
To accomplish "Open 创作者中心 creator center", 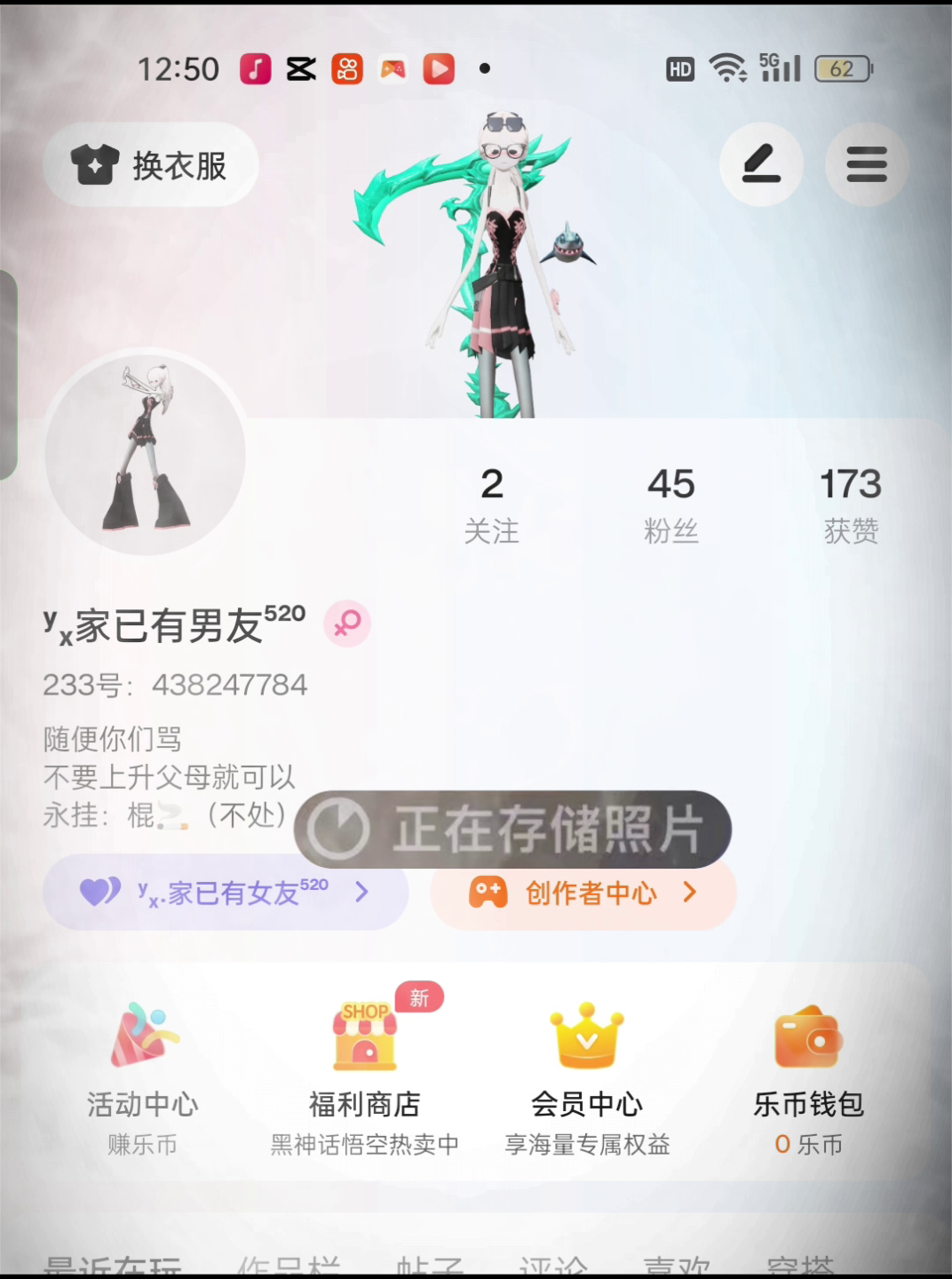I will pyautogui.click(x=583, y=893).
